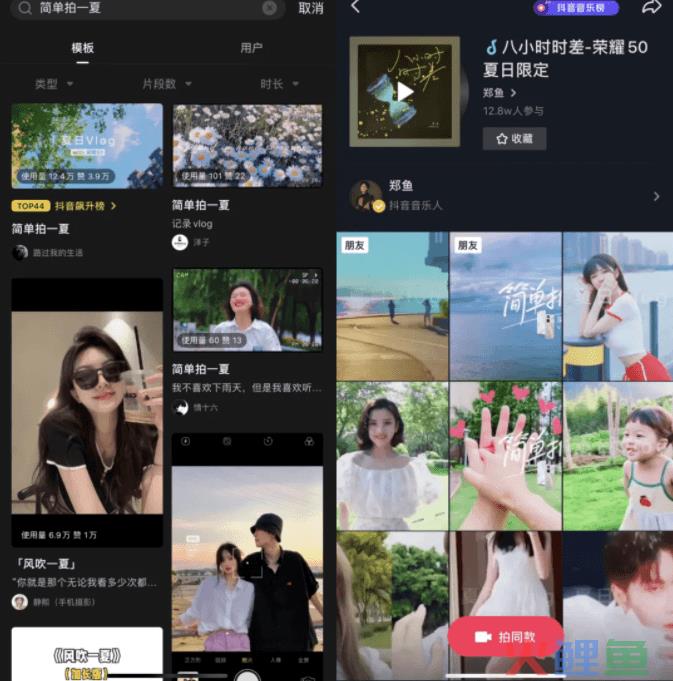This screenshot has height=681, width=673.
Task: Open the video of girl in white dress
Action: pos(392,455)
